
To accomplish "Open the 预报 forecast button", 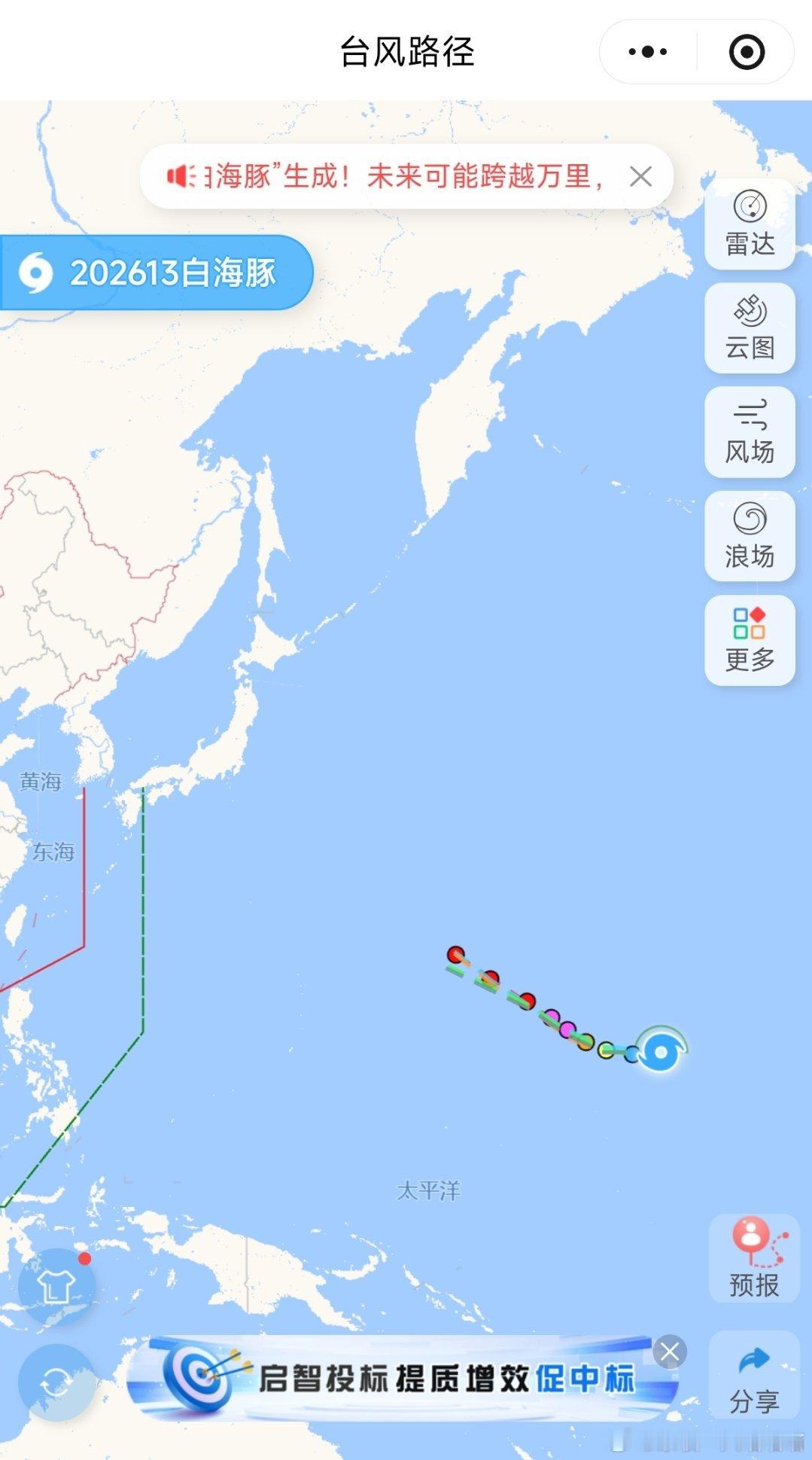I will 754,1259.
